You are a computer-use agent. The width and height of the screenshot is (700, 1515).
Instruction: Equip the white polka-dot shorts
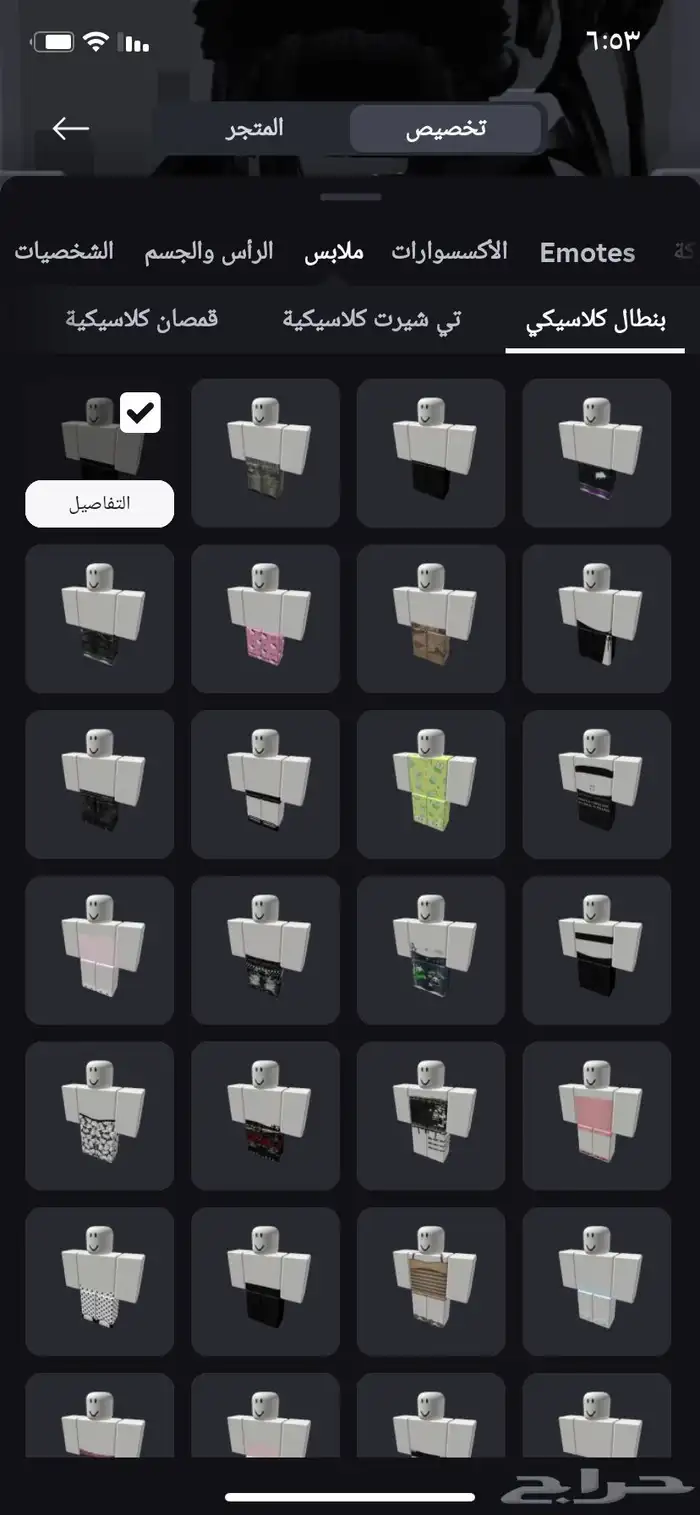pyautogui.click(x=99, y=1281)
